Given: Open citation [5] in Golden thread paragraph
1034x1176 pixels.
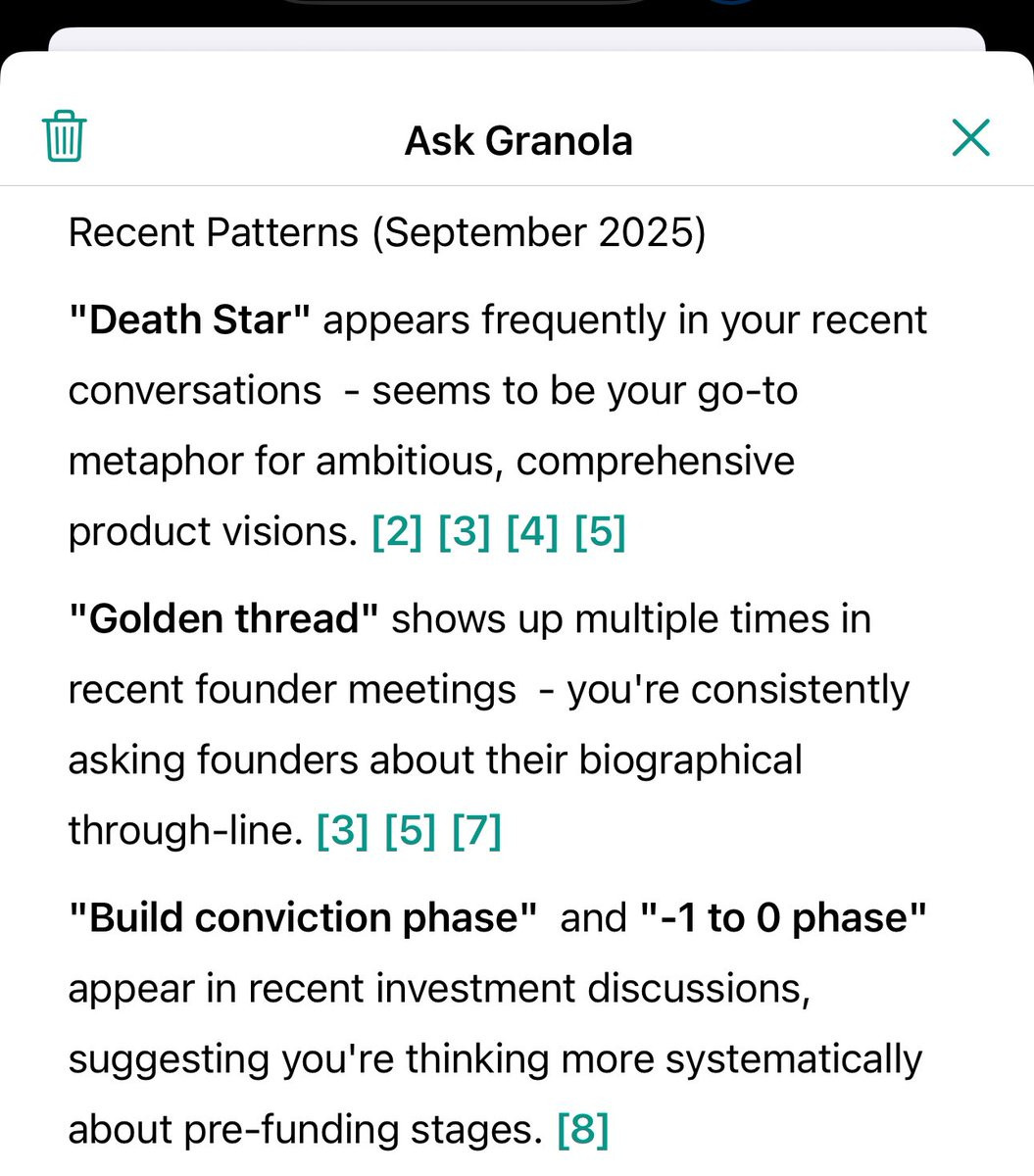Looking at the screenshot, I should (x=410, y=831).
